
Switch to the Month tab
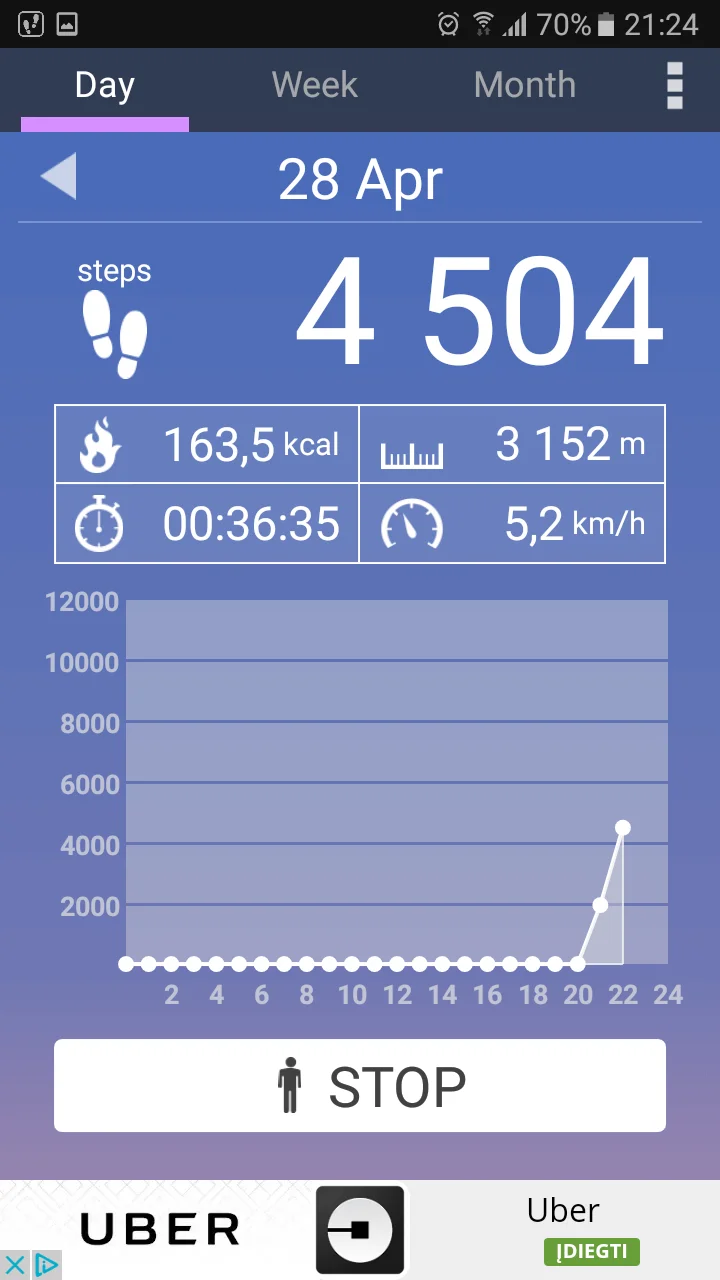point(524,86)
